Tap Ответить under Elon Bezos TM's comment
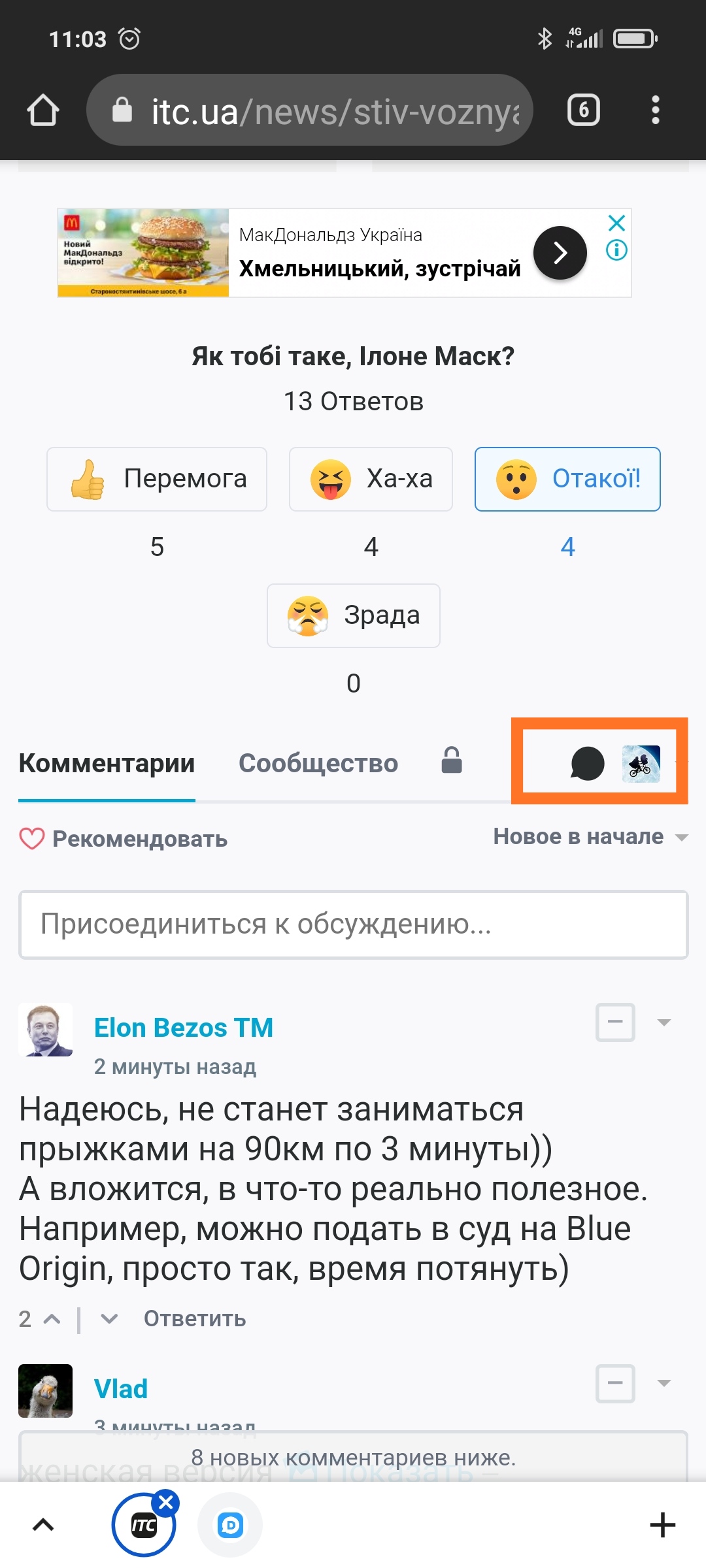706x1568 pixels. click(195, 1319)
